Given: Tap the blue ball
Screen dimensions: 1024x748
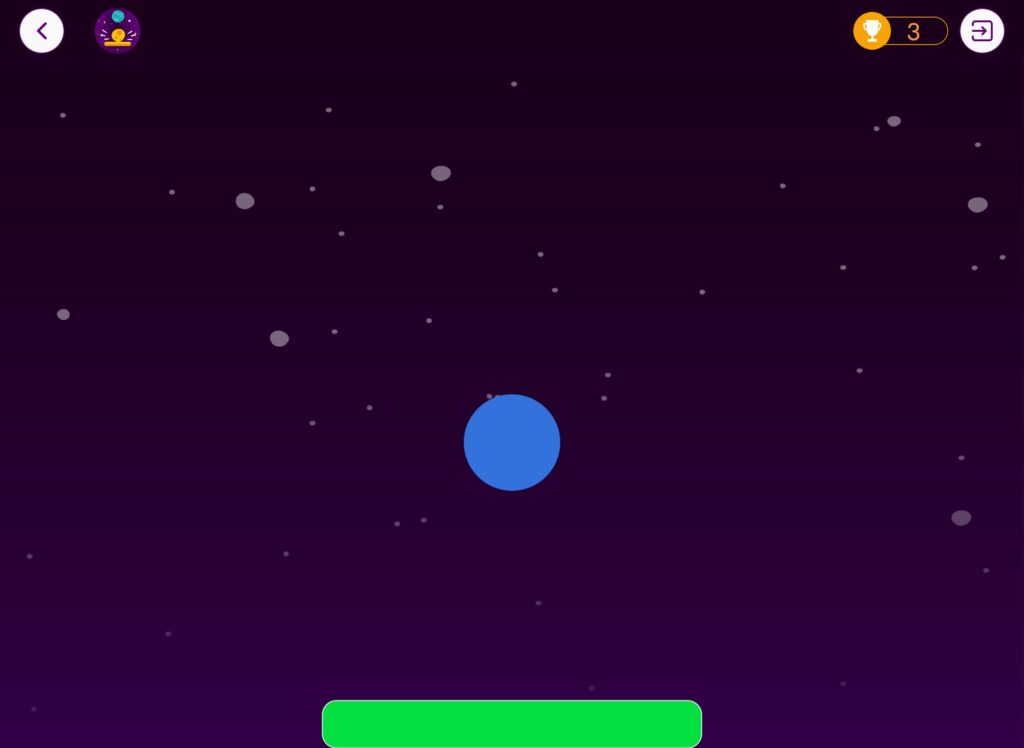Looking at the screenshot, I should tap(511, 442).
